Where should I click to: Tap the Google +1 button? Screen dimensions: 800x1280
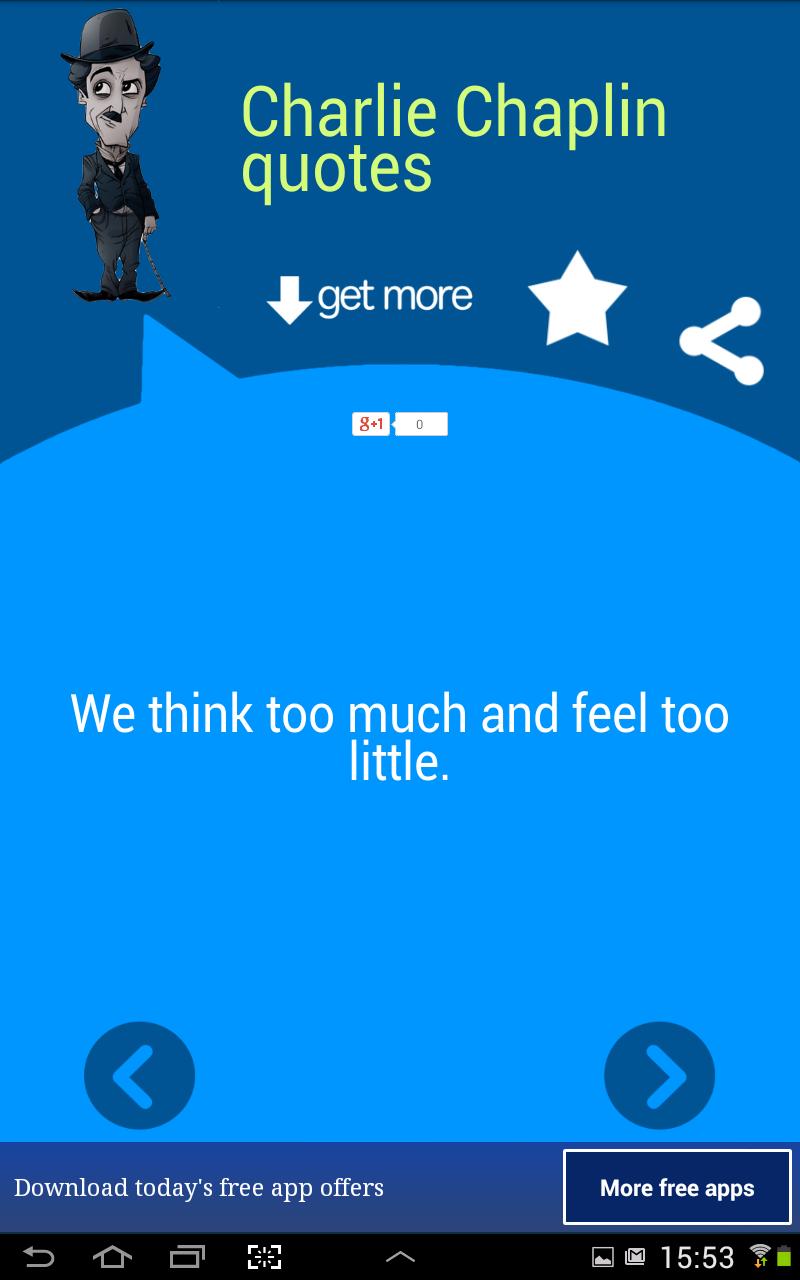pyautogui.click(x=371, y=424)
